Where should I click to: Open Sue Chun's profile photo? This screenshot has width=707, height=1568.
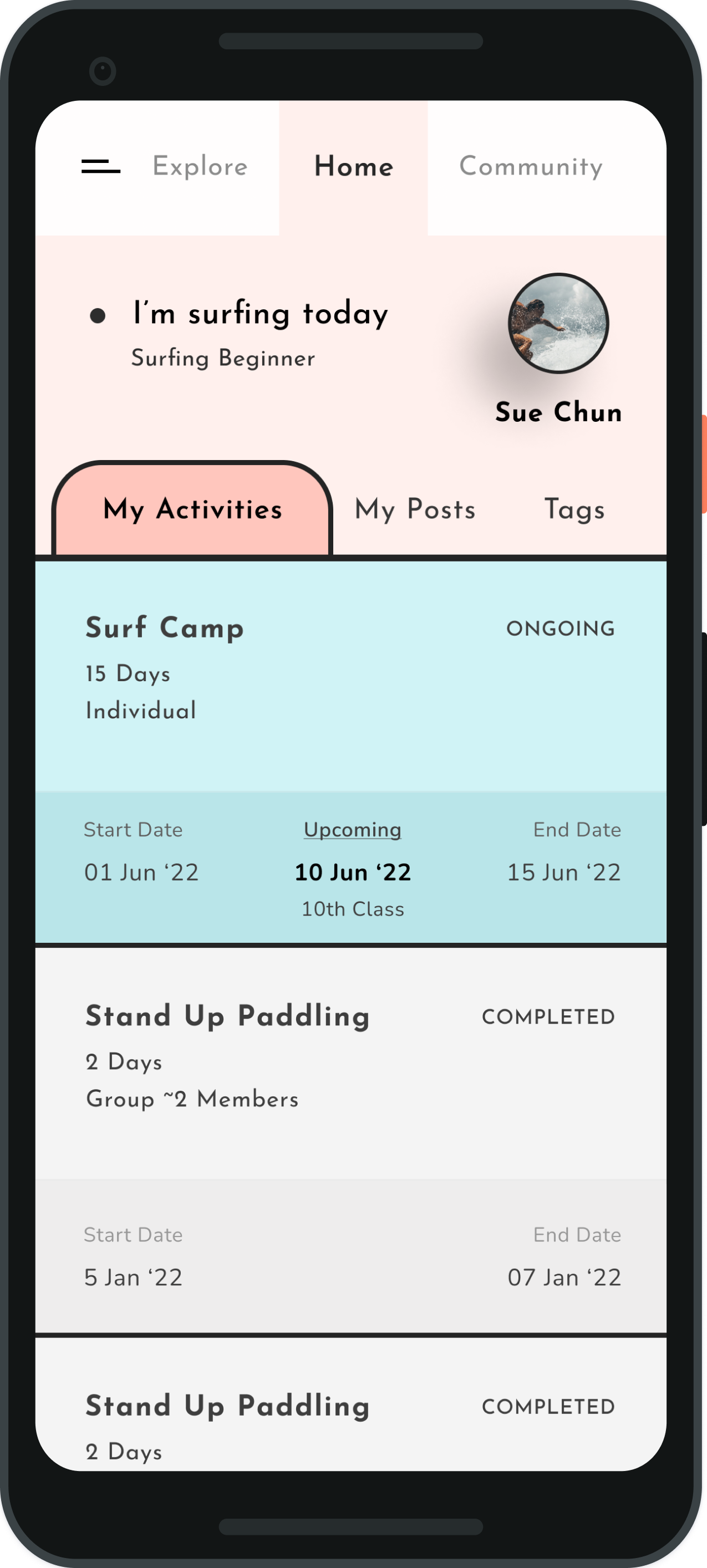pos(558,323)
